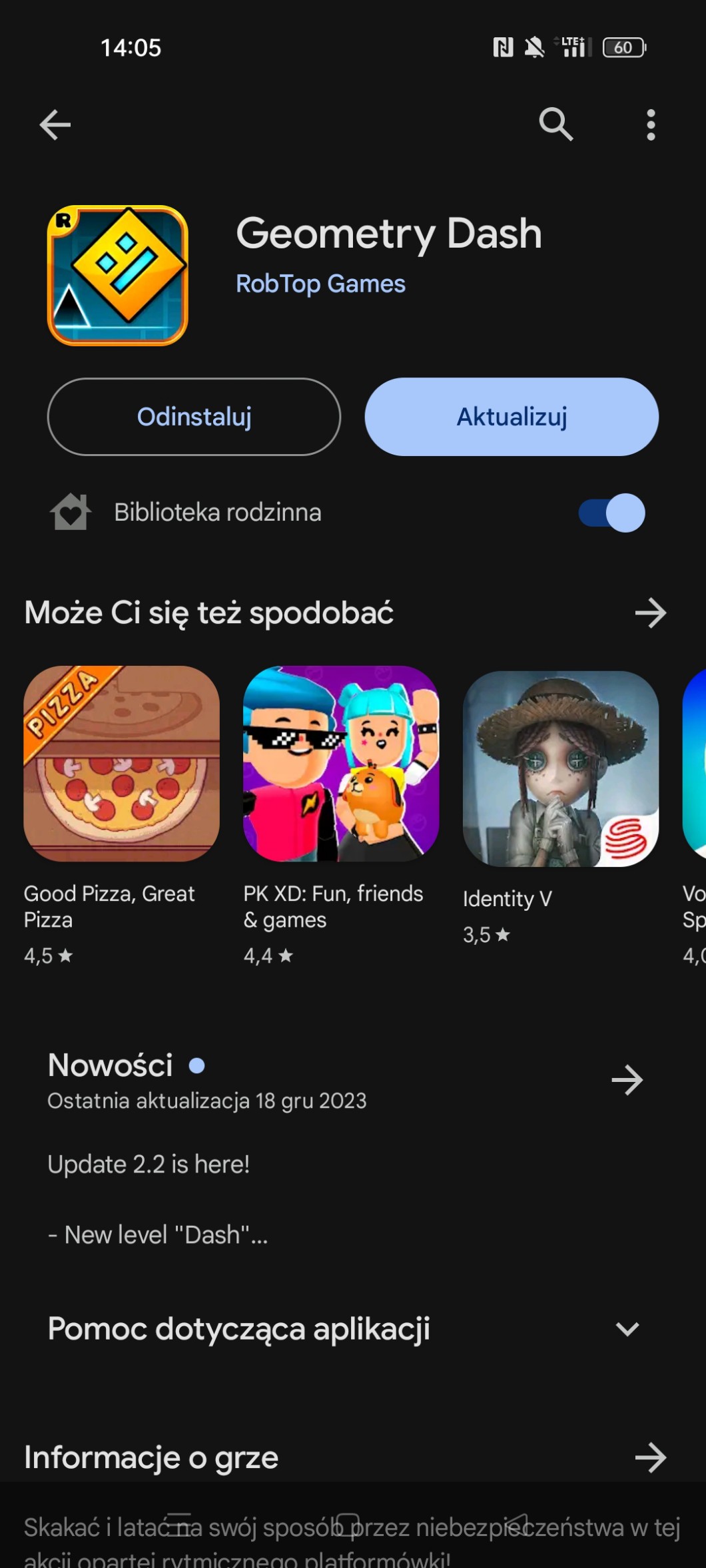Open PK XD: Fun, friends & games
706x1568 pixels.
tap(341, 764)
